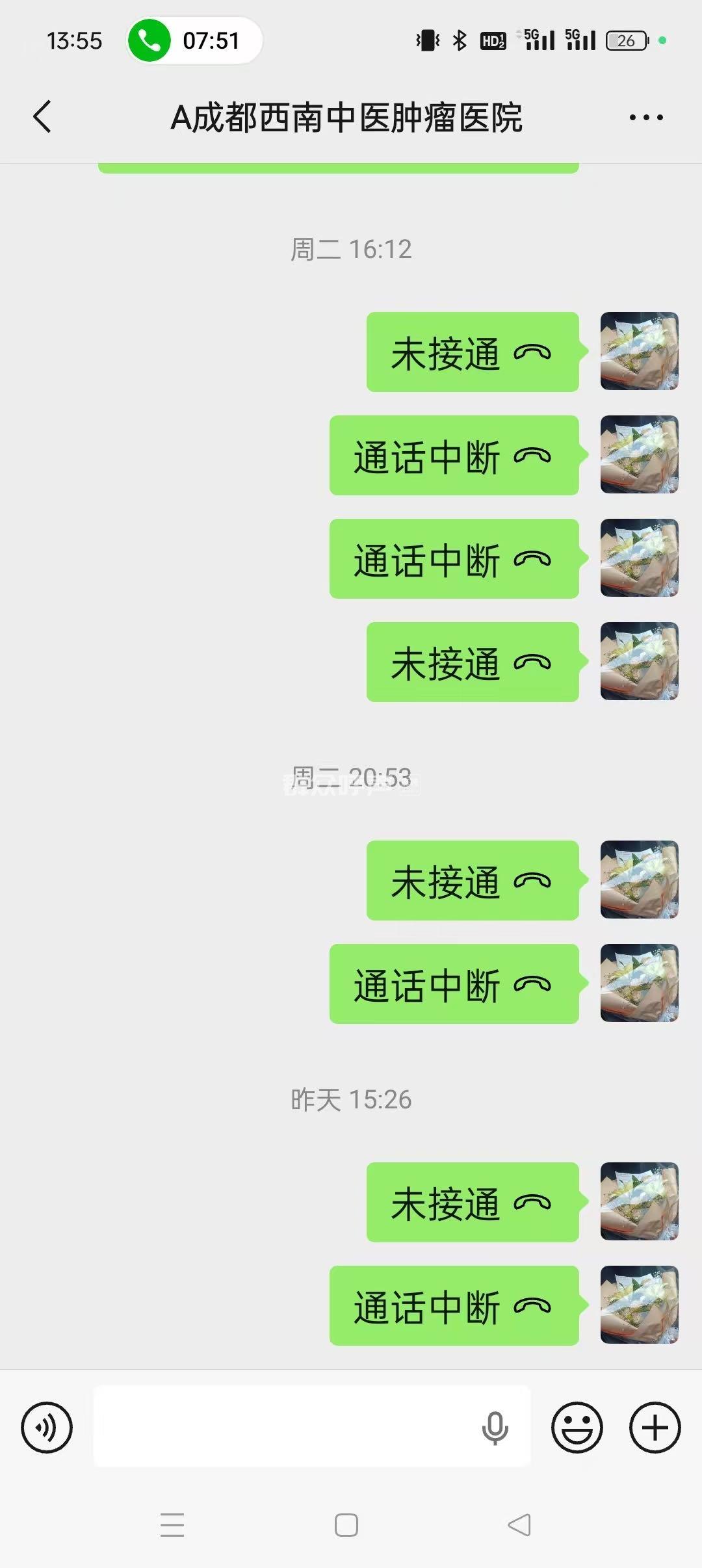Viewport: 702px width, 1568px height.
Task: Open the plus attachments panel
Action: click(655, 1428)
